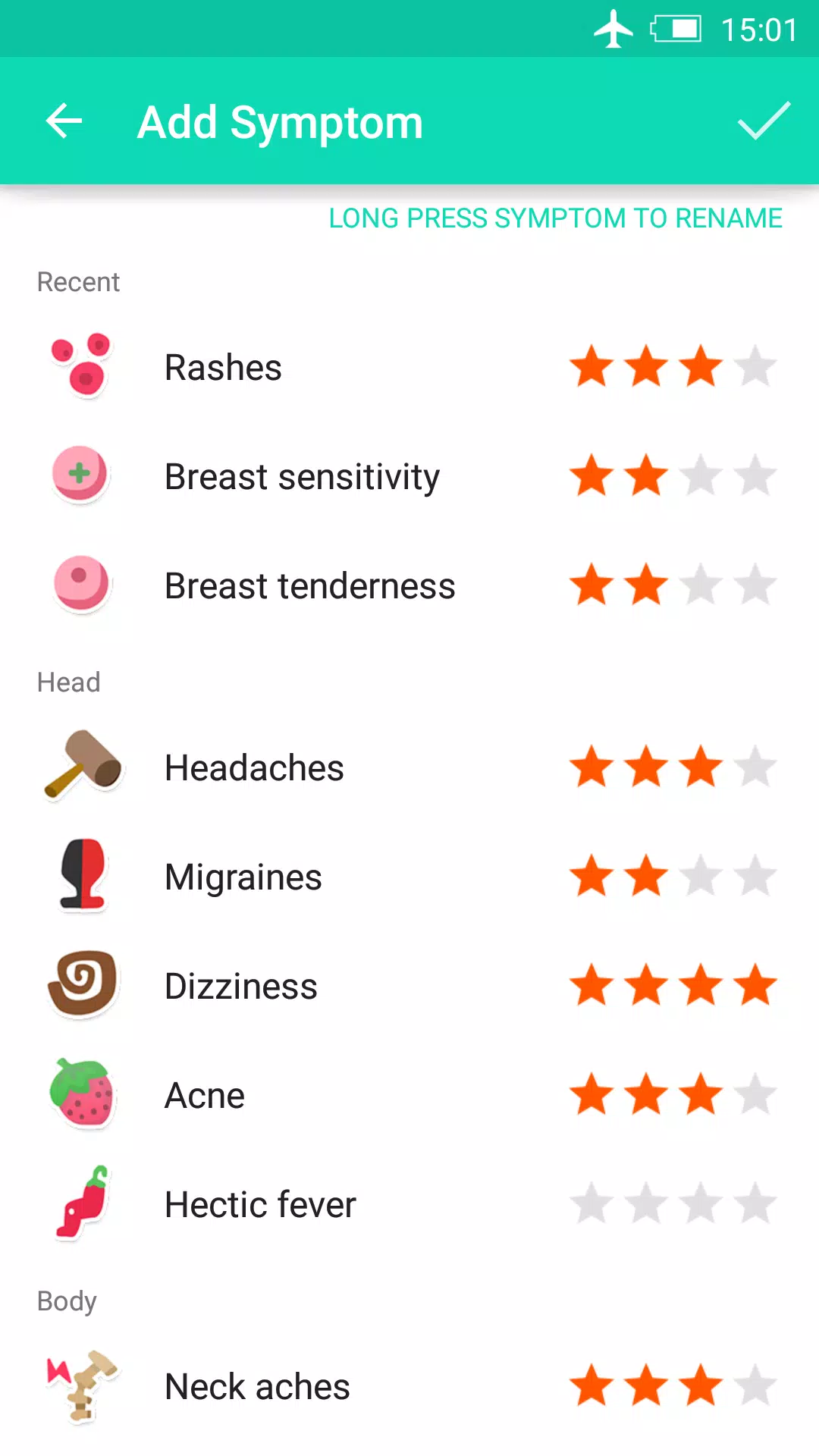Rate Hectic fever one star
819x1456 pixels.
coord(592,1203)
